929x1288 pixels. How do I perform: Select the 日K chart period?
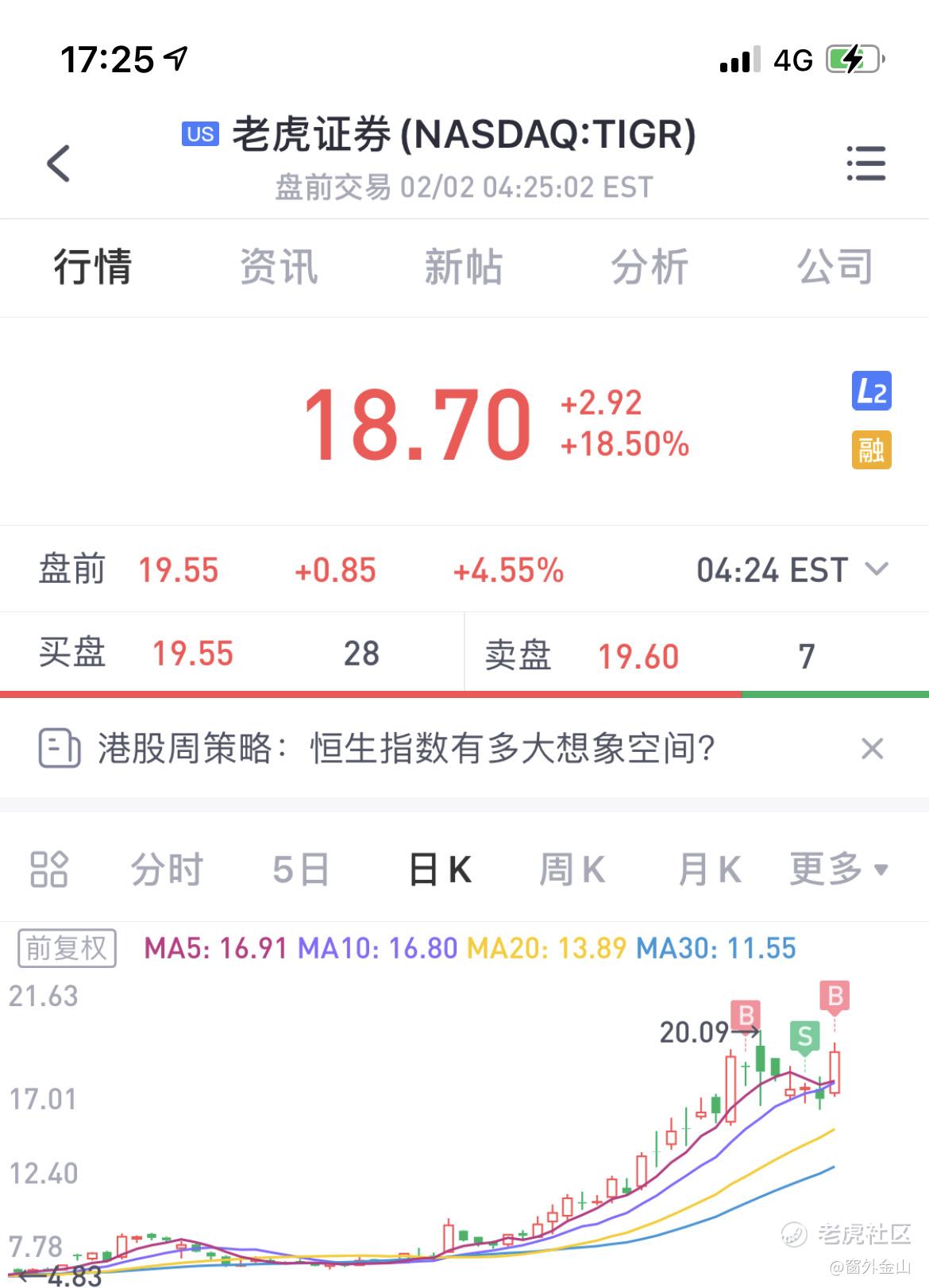pyautogui.click(x=440, y=869)
